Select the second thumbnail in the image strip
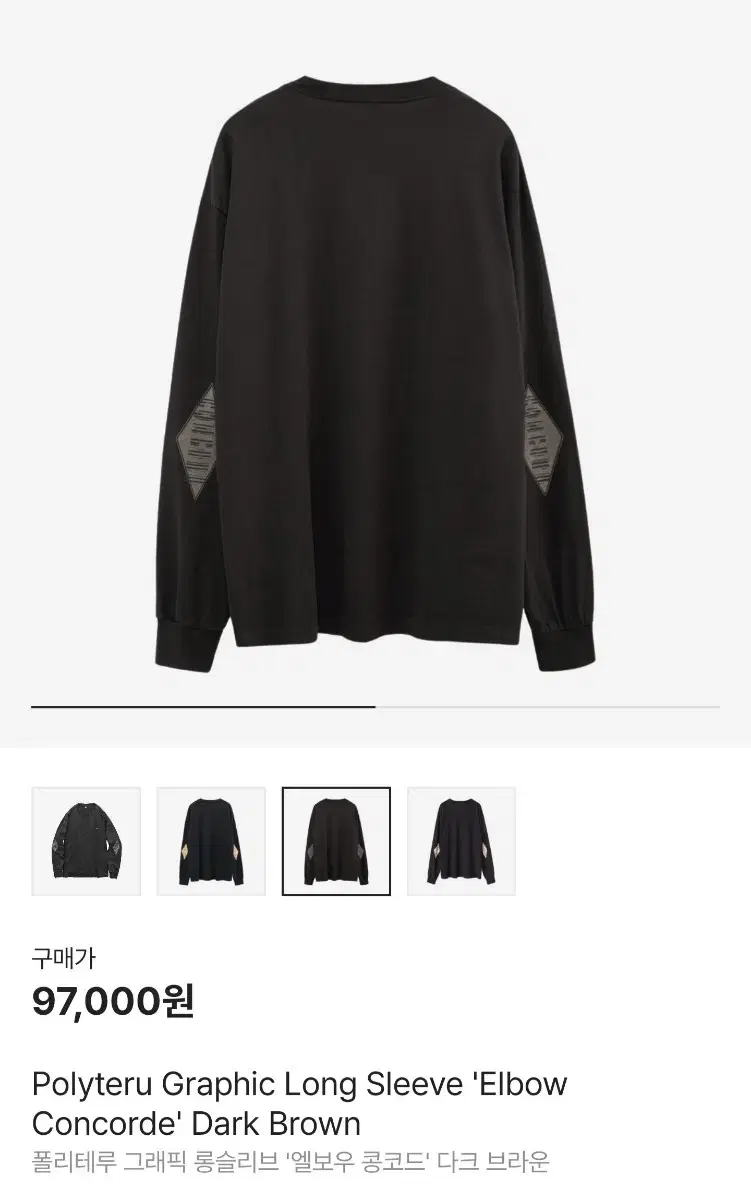Viewport: 751px width, 1200px height. (x=211, y=841)
